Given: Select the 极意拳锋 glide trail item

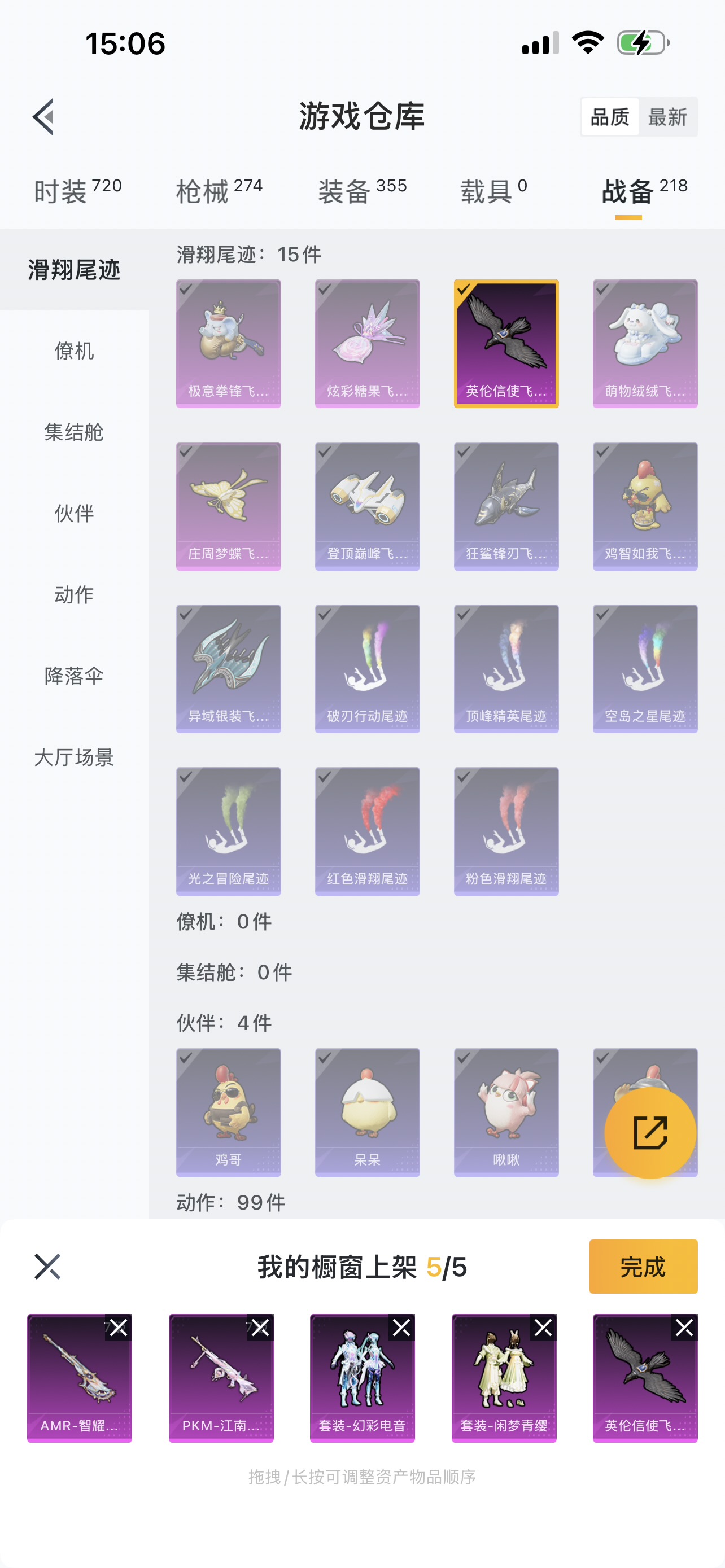Looking at the screenshot, I should click(228, 343).
